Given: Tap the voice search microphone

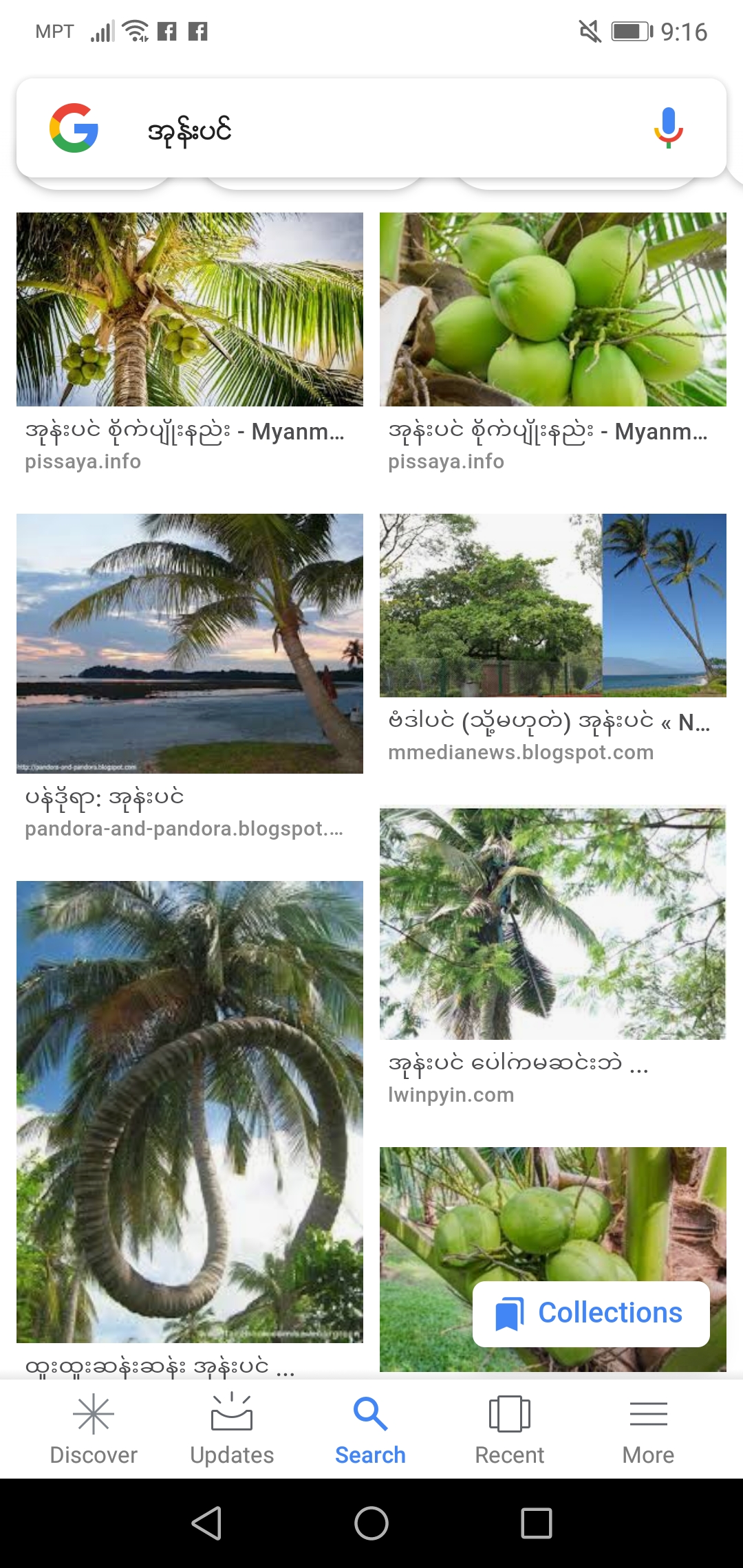Looking at the screenshot, I should tap(667, 129).
